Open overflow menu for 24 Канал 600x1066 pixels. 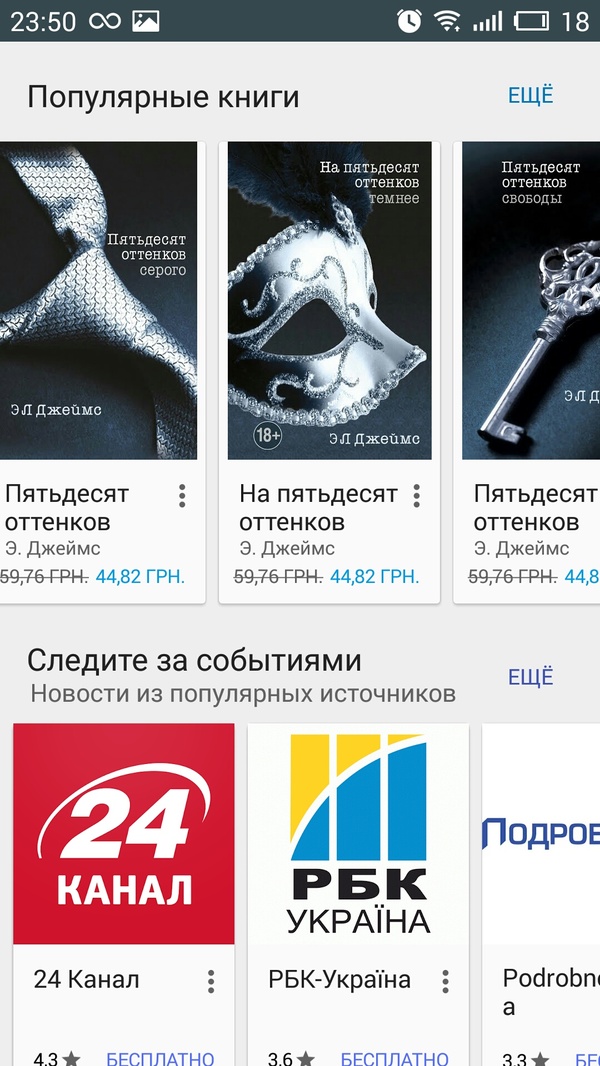(211, 981)
